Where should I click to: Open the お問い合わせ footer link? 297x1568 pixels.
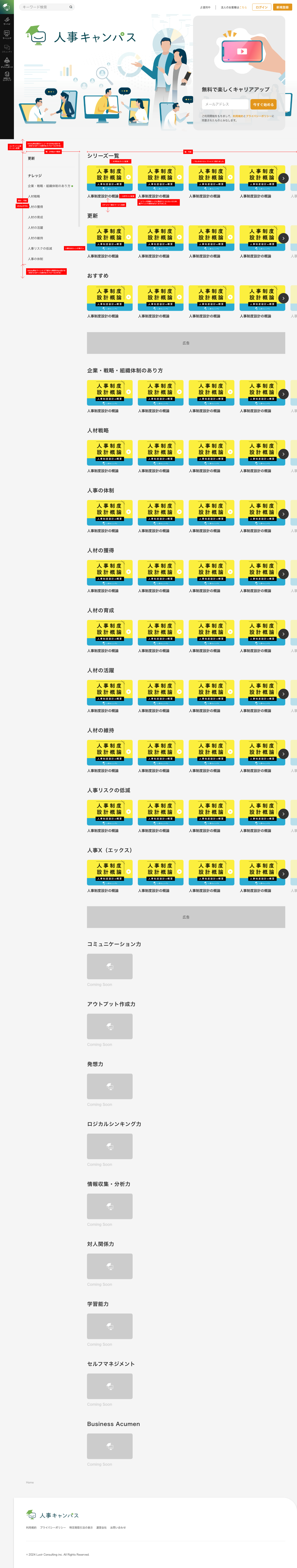[x=118, y=1527]
